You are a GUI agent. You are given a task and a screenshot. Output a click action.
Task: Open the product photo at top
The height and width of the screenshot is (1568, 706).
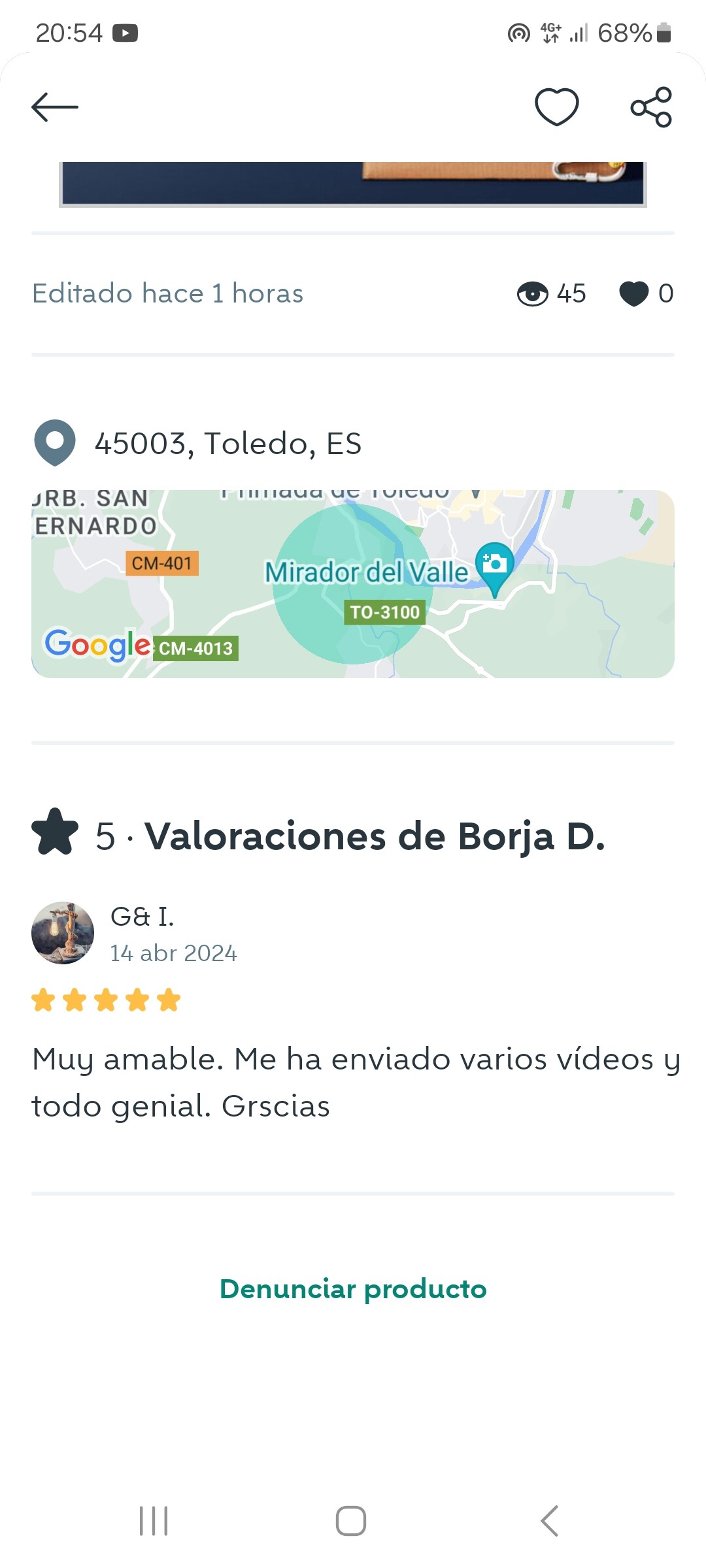353,184
